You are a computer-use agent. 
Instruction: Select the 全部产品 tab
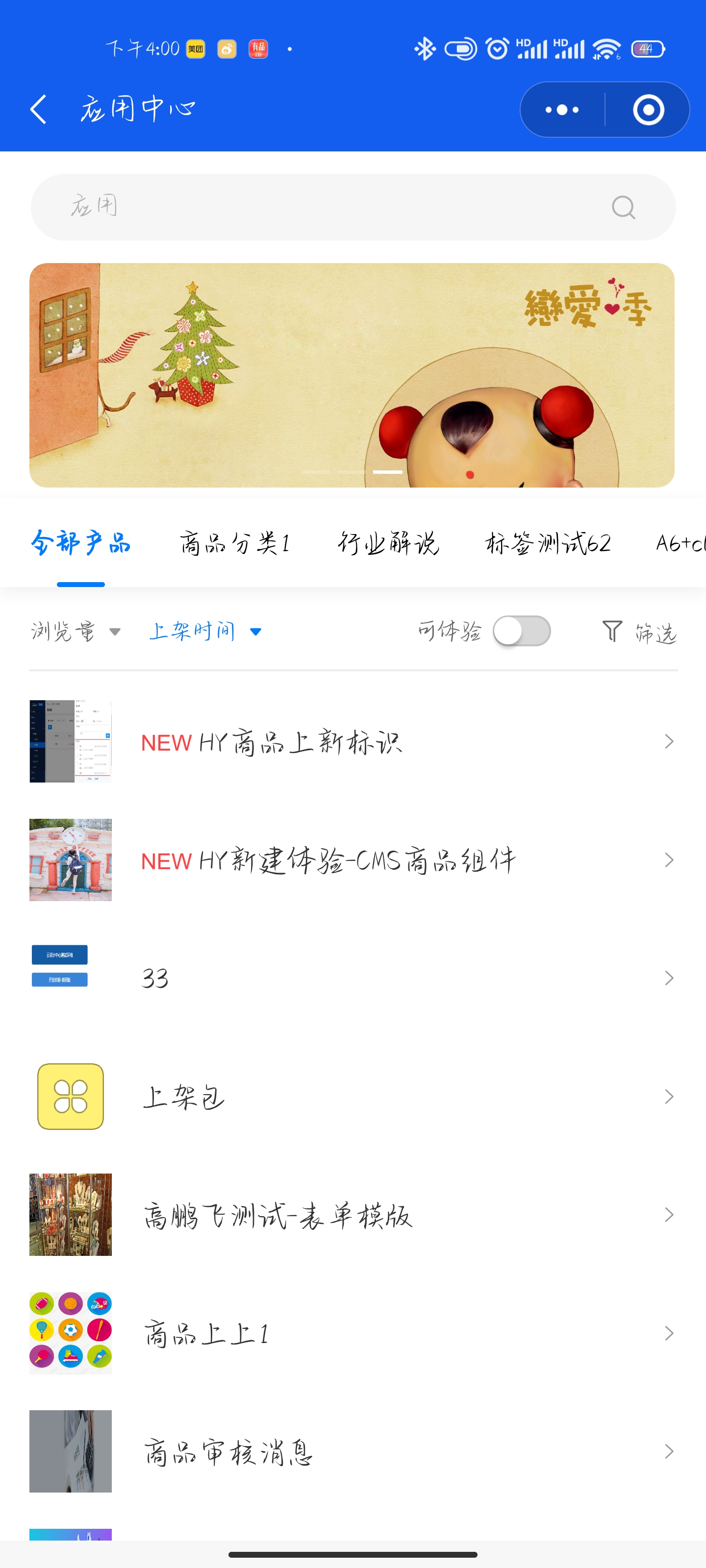pos(81,543)
